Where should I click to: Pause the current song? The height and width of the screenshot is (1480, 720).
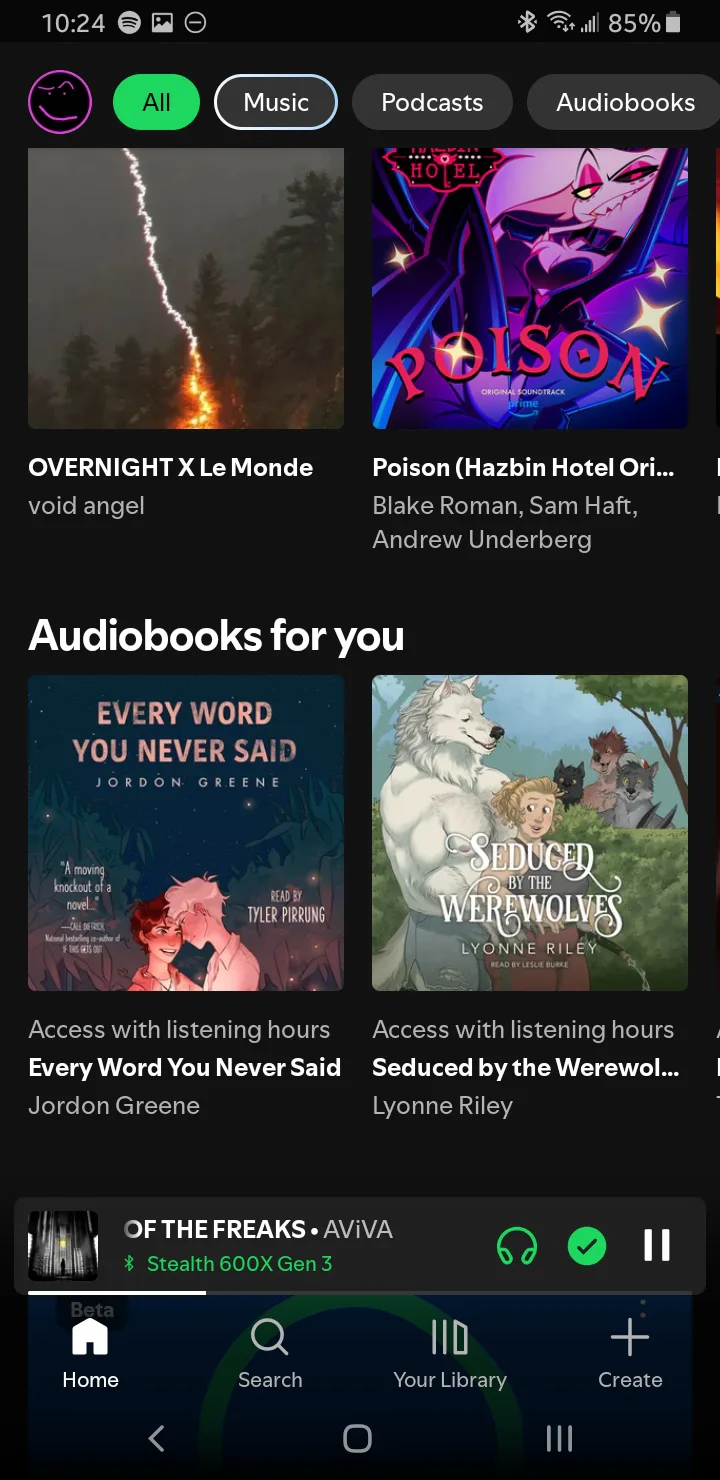[657, 1246]
